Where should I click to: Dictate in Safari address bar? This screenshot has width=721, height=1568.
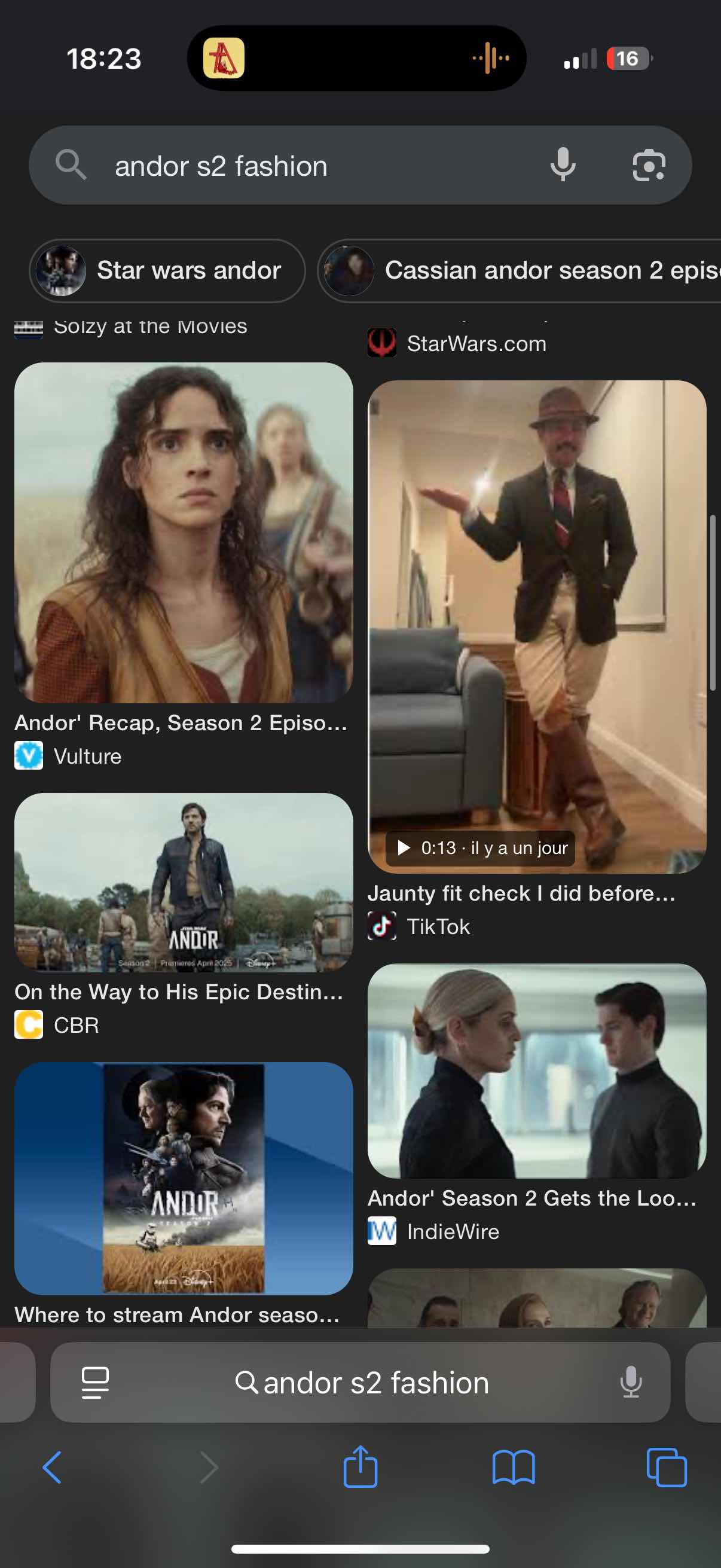coord(631,1383)
